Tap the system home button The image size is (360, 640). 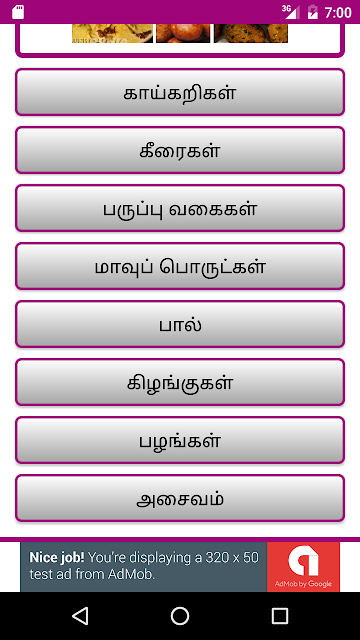[x=180, y=616]
